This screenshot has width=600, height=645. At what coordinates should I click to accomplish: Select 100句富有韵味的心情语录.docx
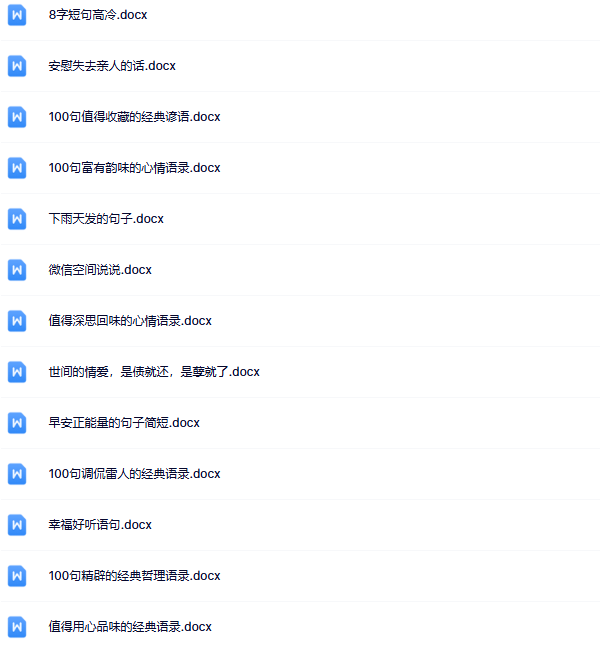(x=134, y=168)
